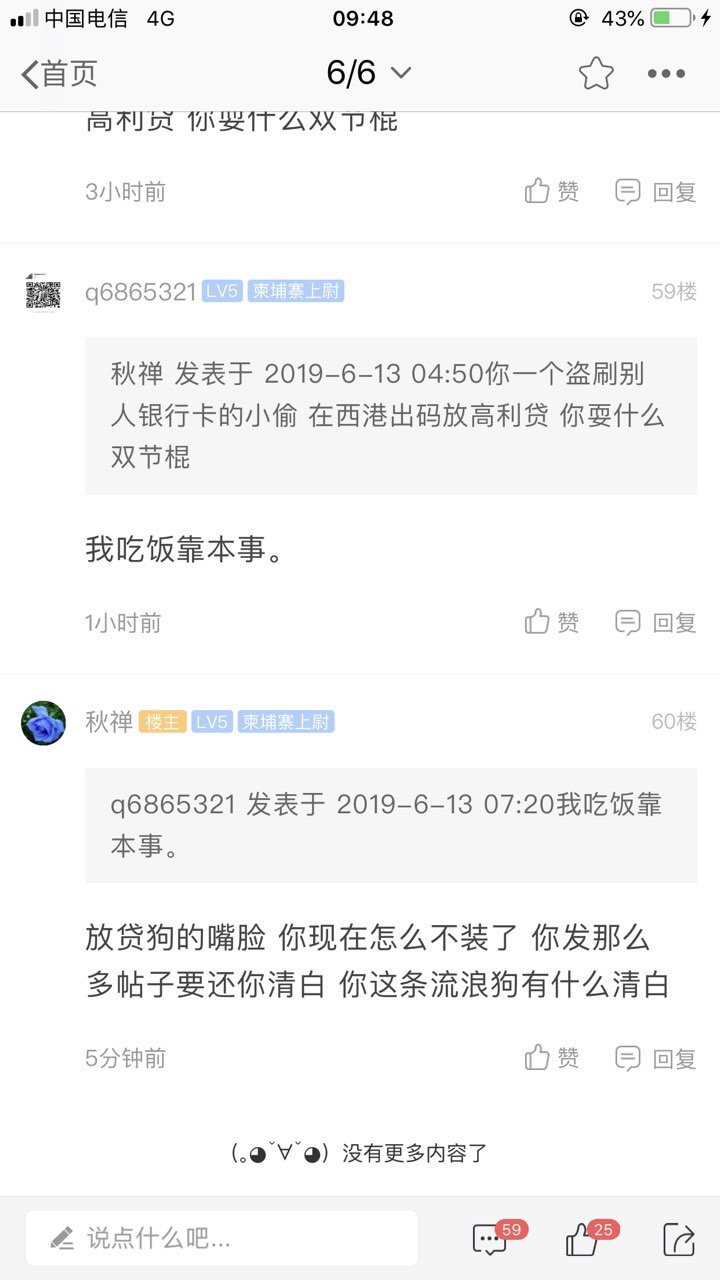The image size is (720, 1280).
Task: View 秋禅's profile from the 60楼 username
Action: (109, 722)
